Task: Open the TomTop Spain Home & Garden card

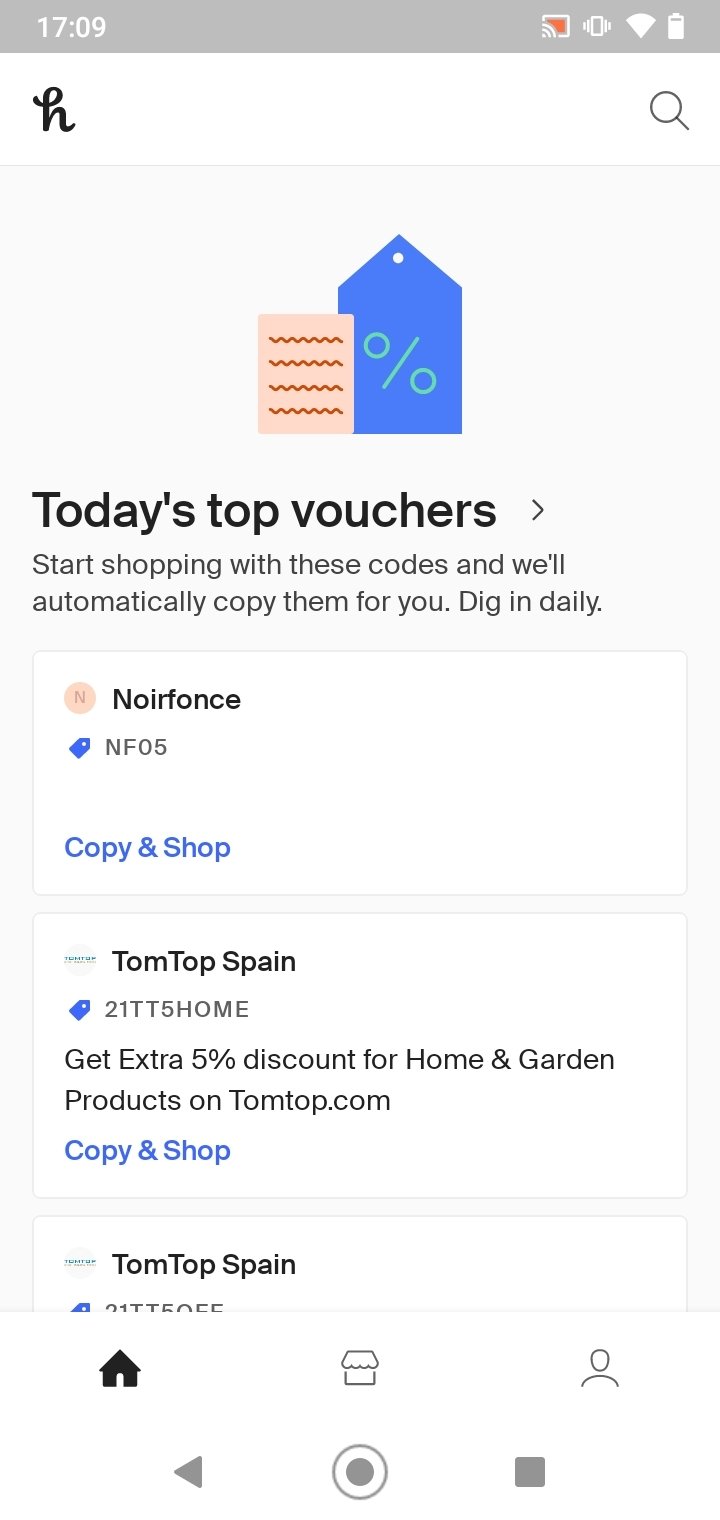Action: click(360, 1055)
